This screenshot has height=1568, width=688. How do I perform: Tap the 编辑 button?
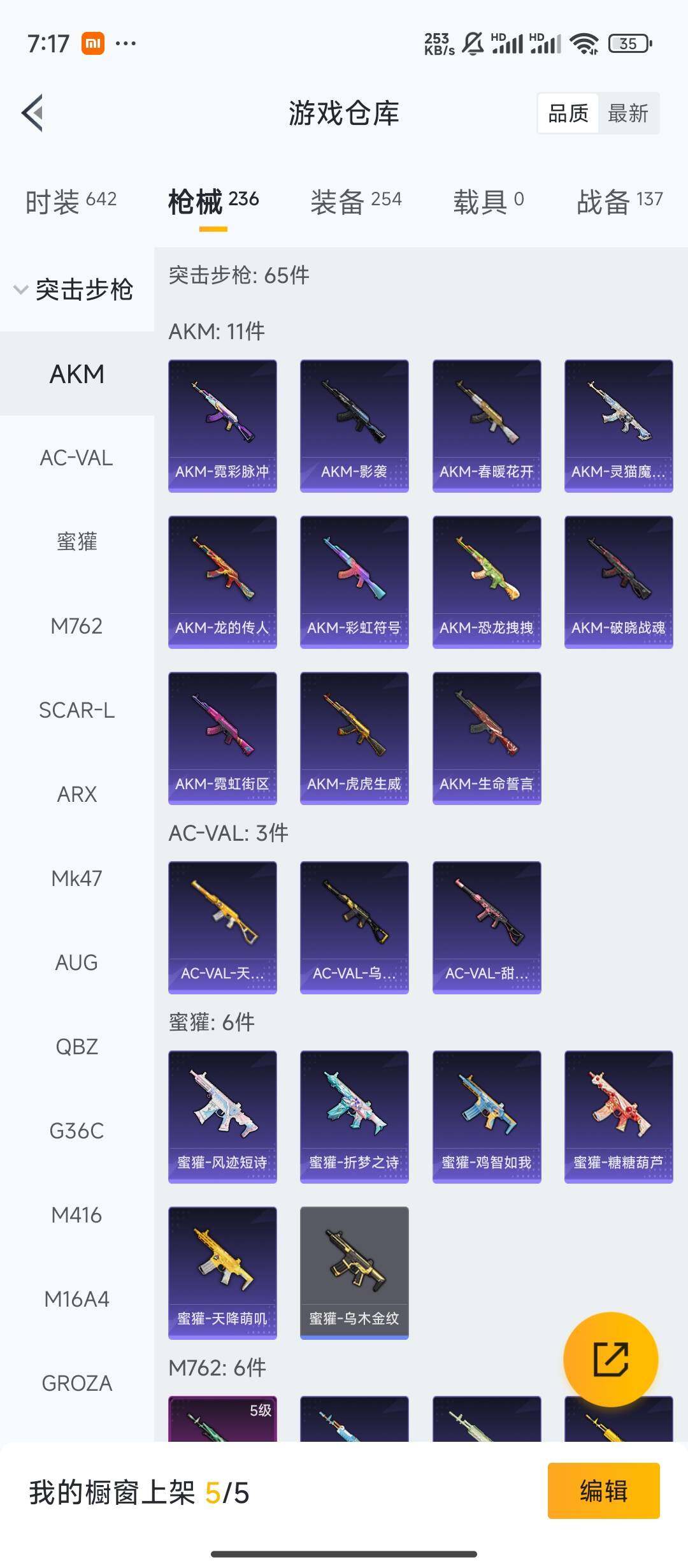[603, 1491]
